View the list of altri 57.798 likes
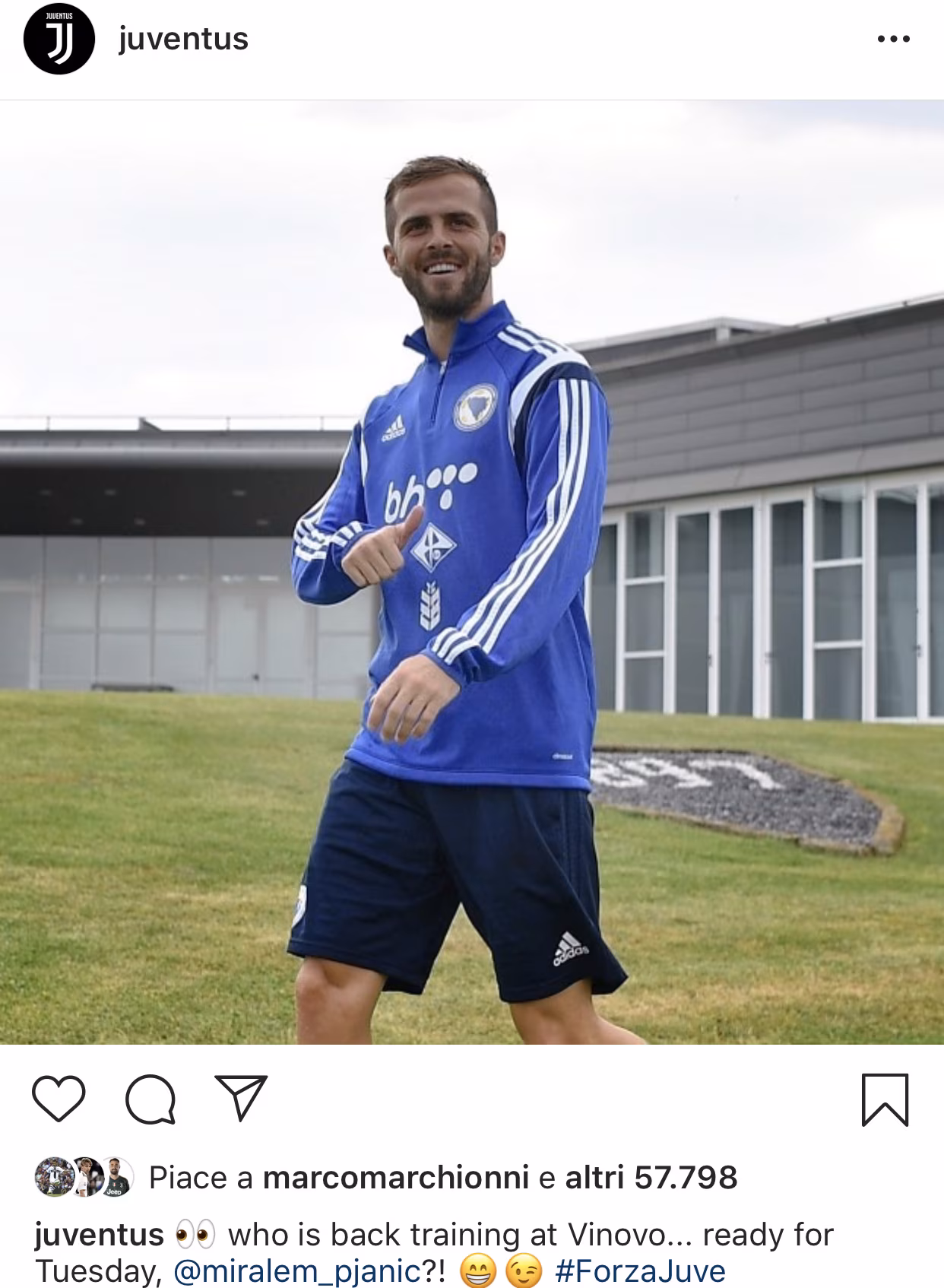Viewport: 944px width, 1288px height. [651, 1178]
